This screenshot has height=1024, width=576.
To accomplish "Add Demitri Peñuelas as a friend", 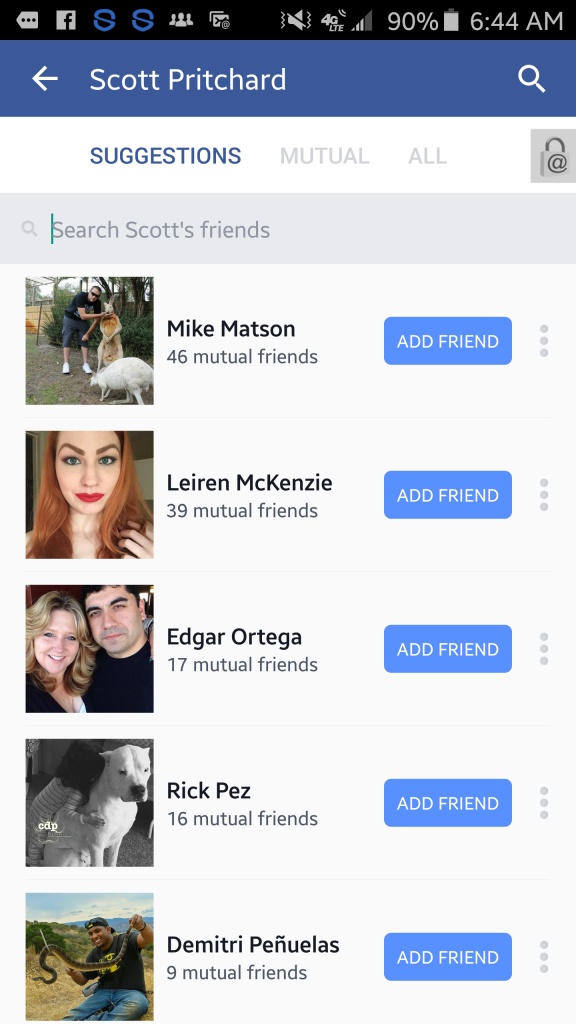I will pyautogui.click(x=448, y=957).
